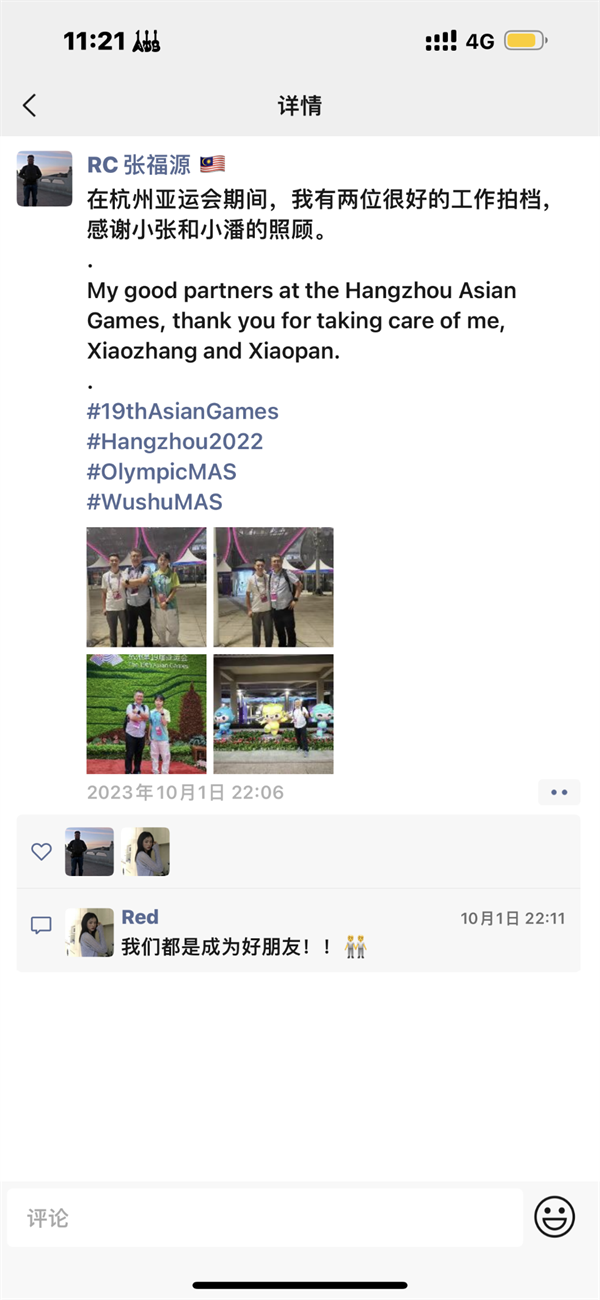View the second photo with two men
Viewport: 600px width, 1300px height.
click(274, 587)
